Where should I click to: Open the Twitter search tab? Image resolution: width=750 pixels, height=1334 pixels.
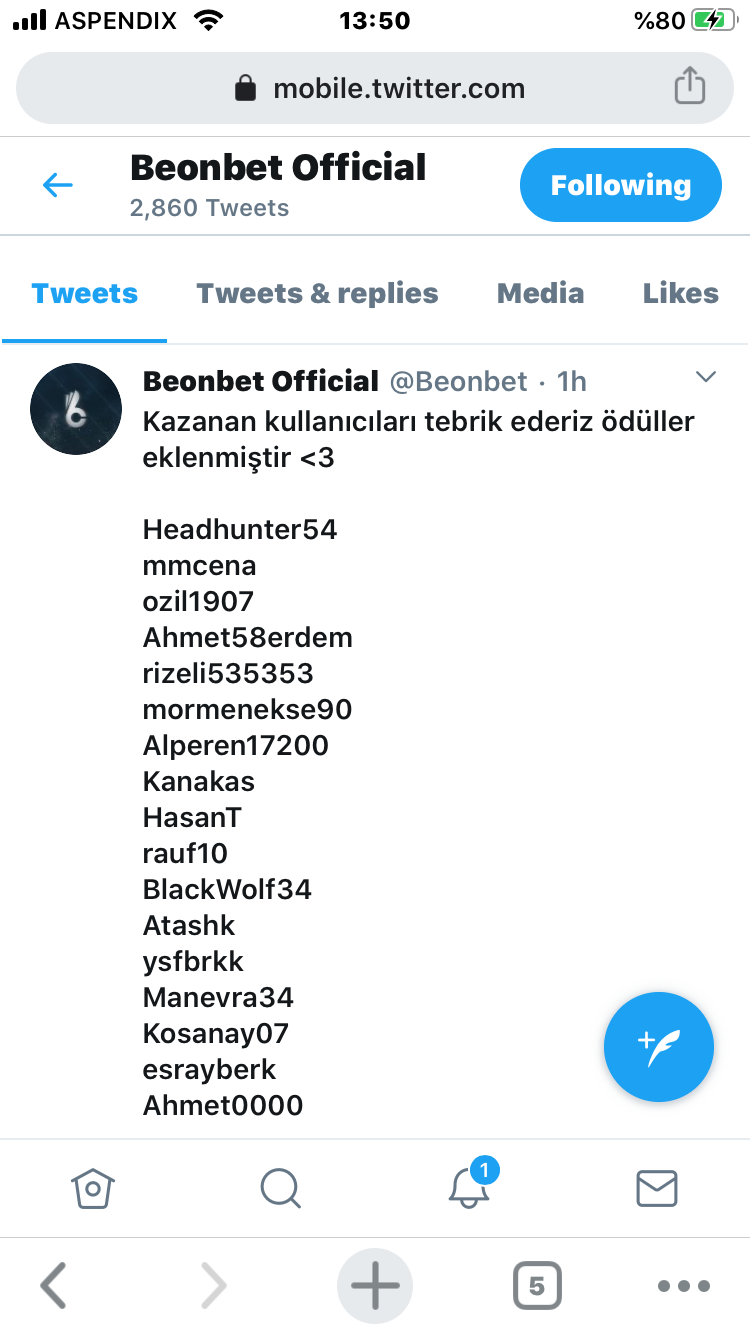coord(280,1188)
